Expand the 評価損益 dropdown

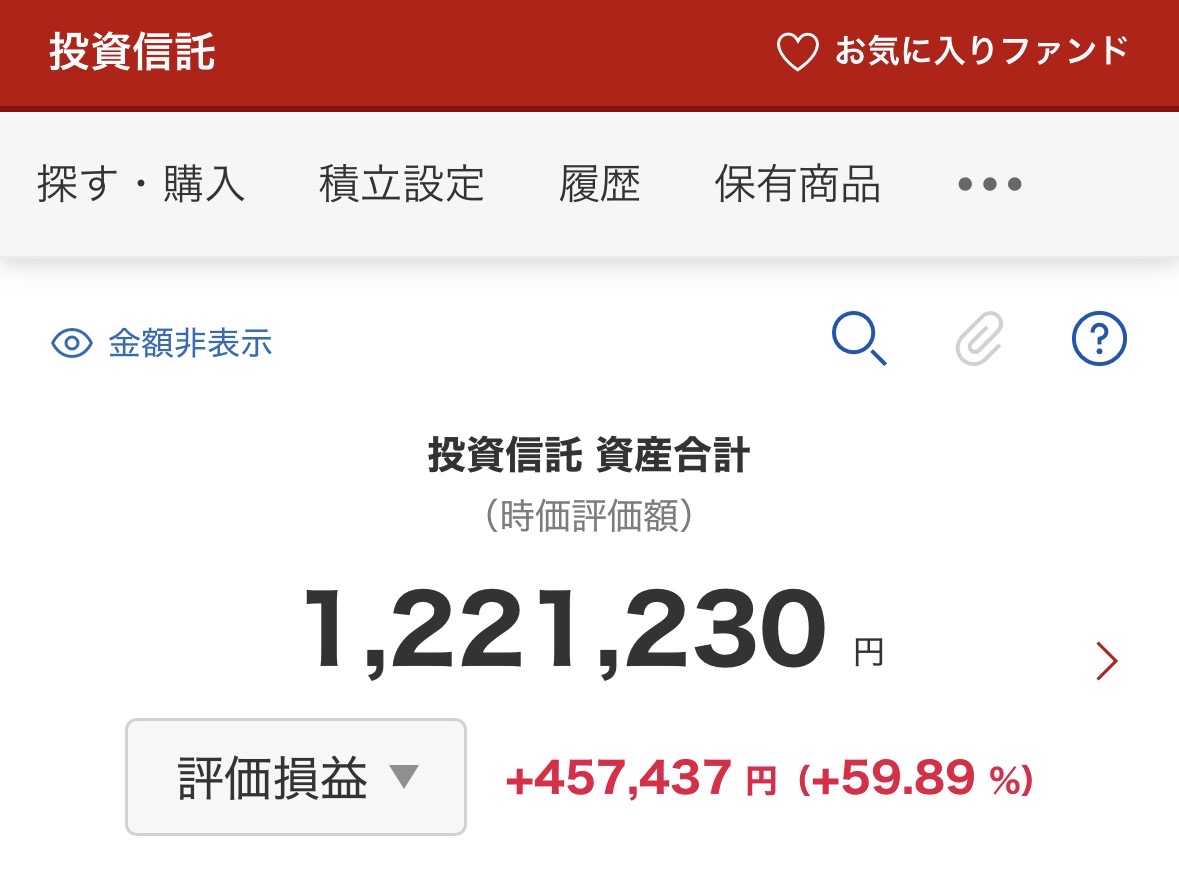[x=296, y=777]
